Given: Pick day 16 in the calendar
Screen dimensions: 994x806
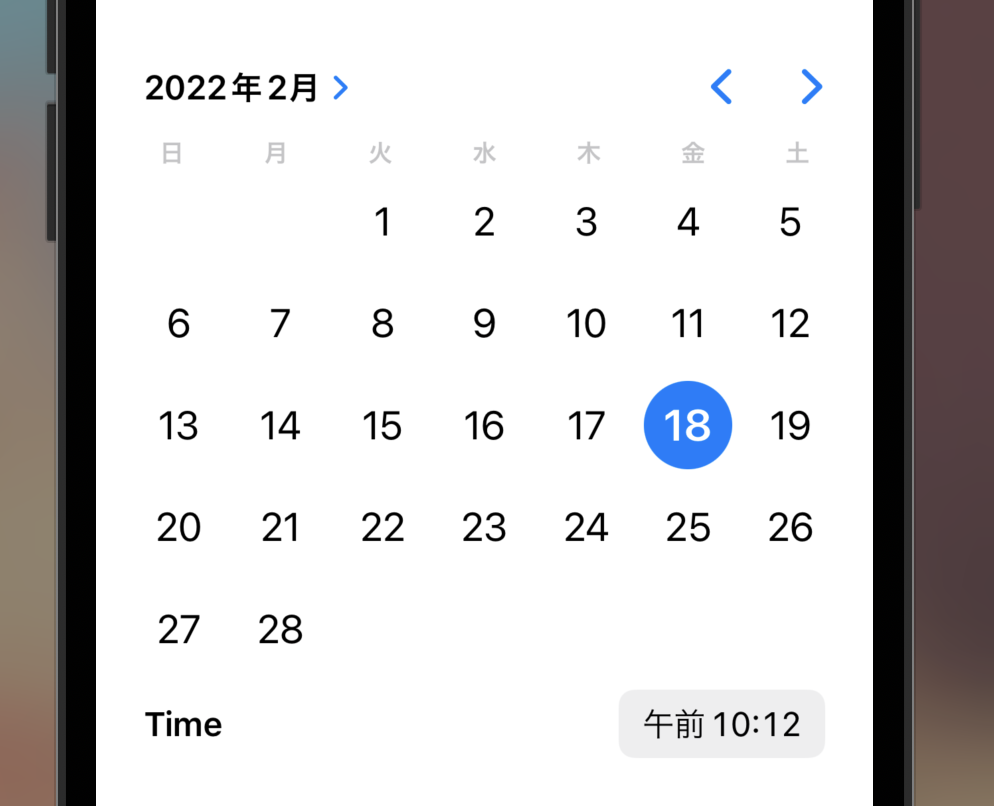Looking at the screenshot, I should point(484,426).
